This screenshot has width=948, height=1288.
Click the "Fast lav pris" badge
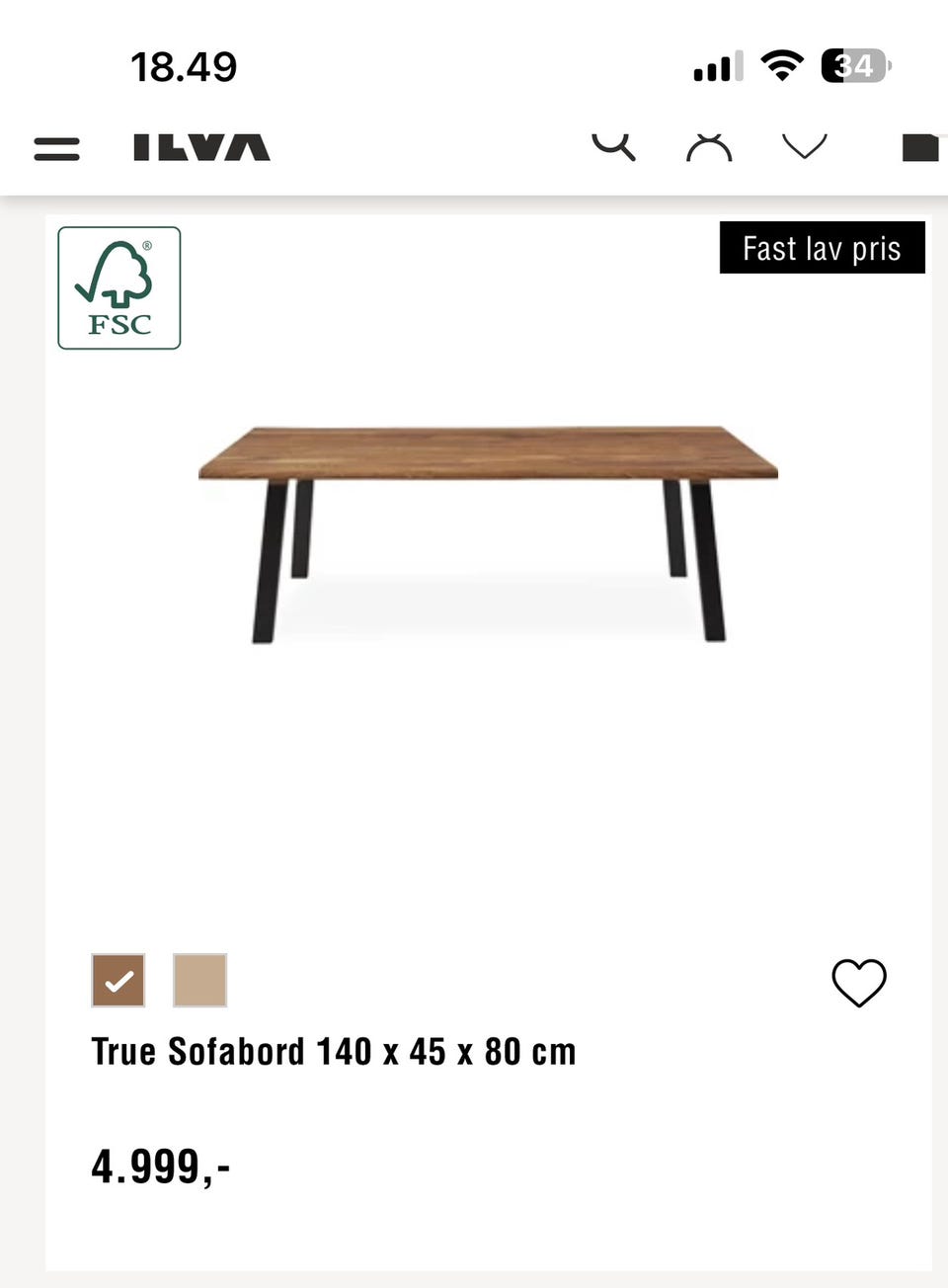tap(822, 248)
